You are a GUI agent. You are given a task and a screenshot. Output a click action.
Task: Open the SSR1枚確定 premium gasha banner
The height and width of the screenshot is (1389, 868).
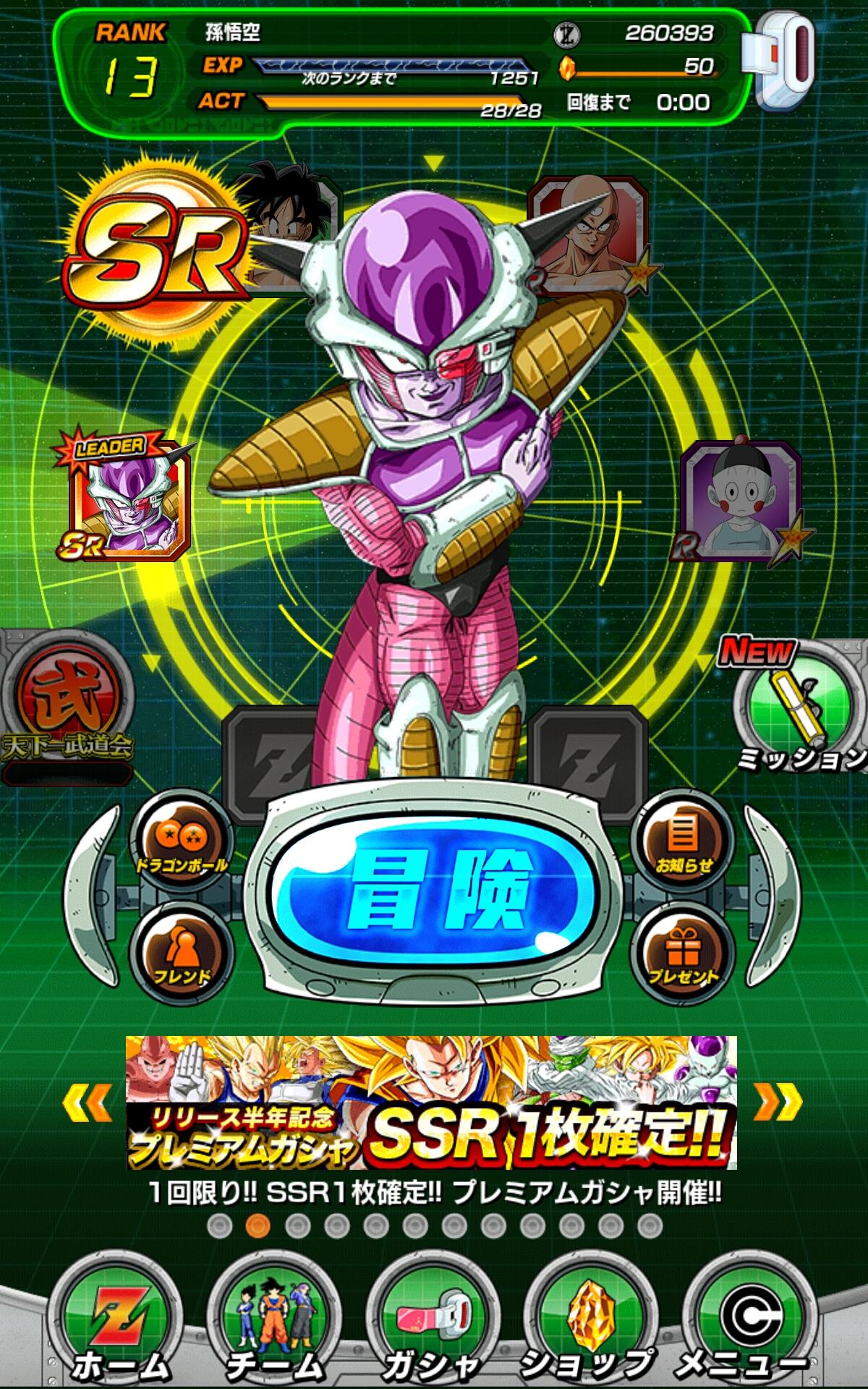(432, 1102)
